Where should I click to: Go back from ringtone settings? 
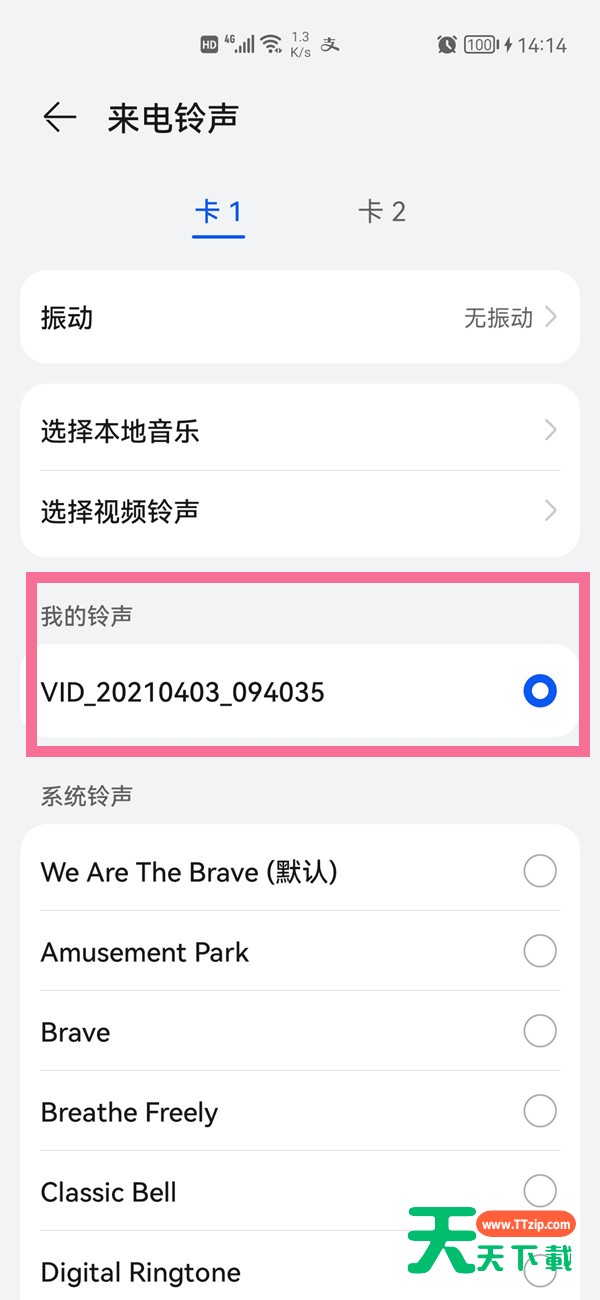pyautogui.click(x=60, y=118)
